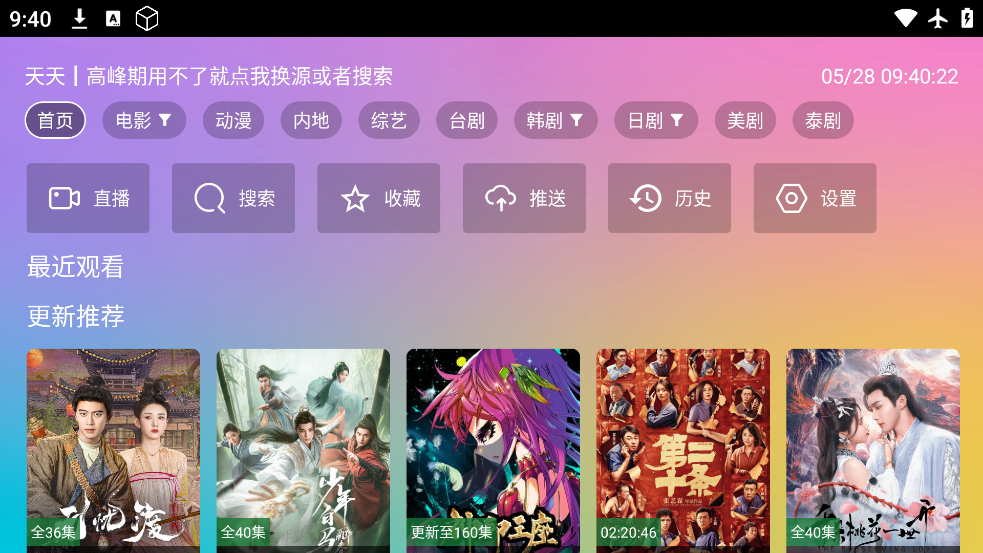983x553 pixels.
Task: Switch to the 台剧 tab
Action: [x=467, y=121]
